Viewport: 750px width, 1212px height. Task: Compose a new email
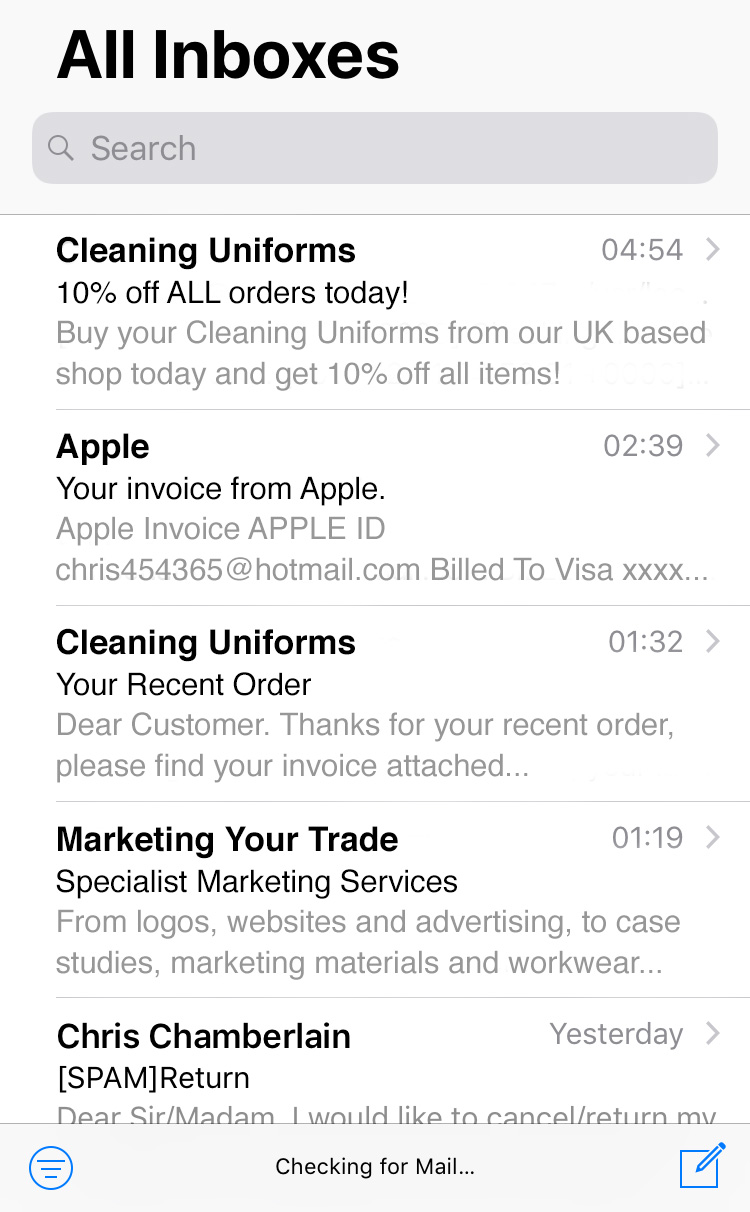[x=702, y=1165]
